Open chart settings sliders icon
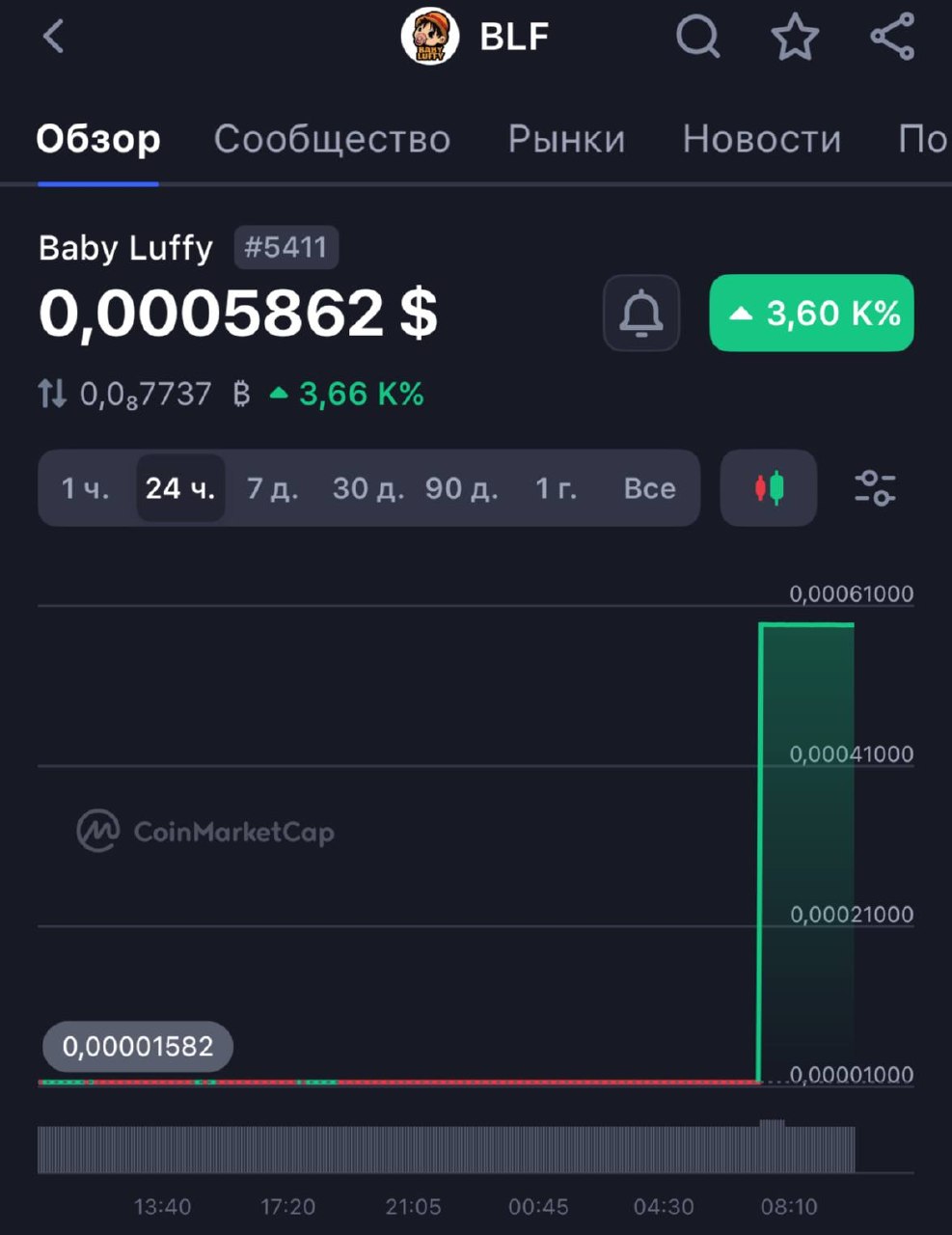This screenshot has height=1235, width=952. (x=875, y=488)
